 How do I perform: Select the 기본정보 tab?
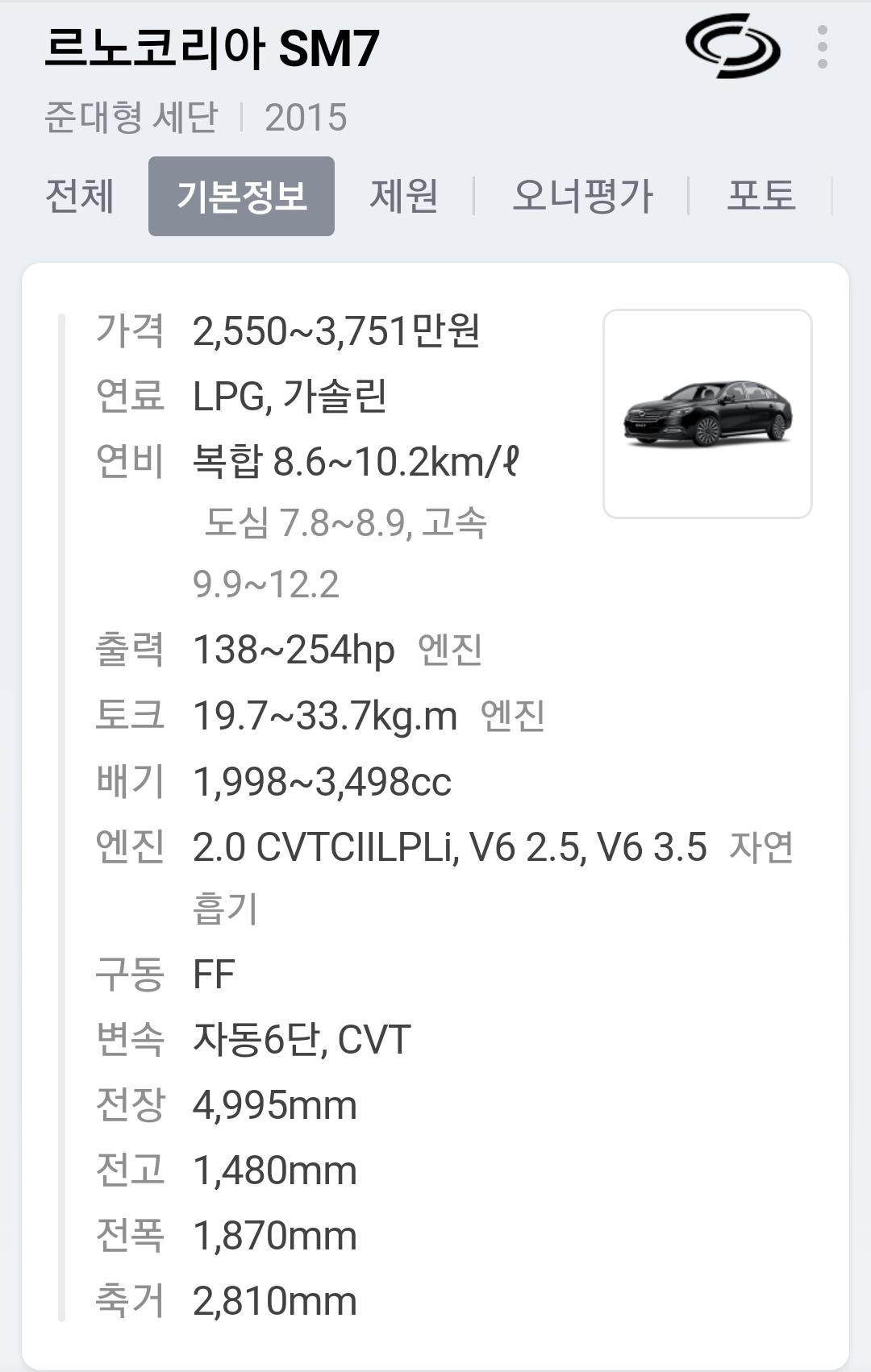click(x=242, y=196)
